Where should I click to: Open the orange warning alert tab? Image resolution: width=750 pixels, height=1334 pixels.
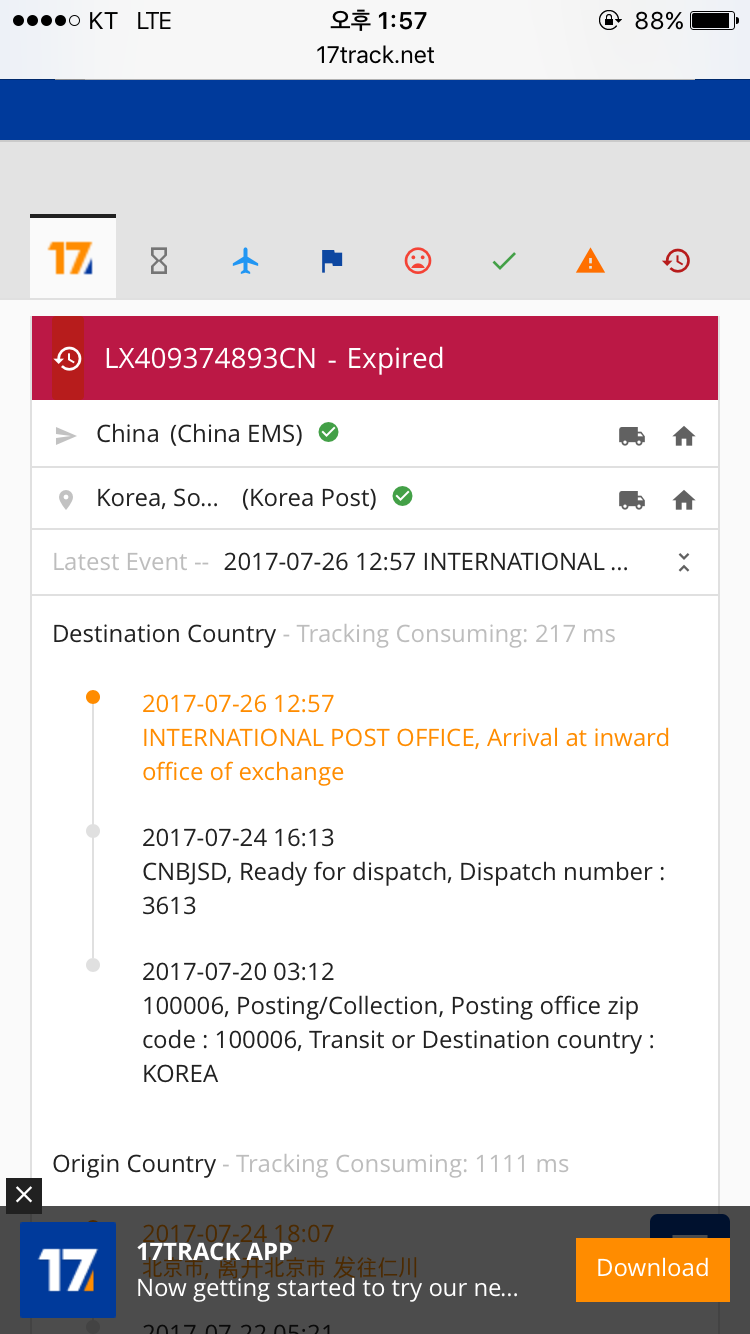590,262
